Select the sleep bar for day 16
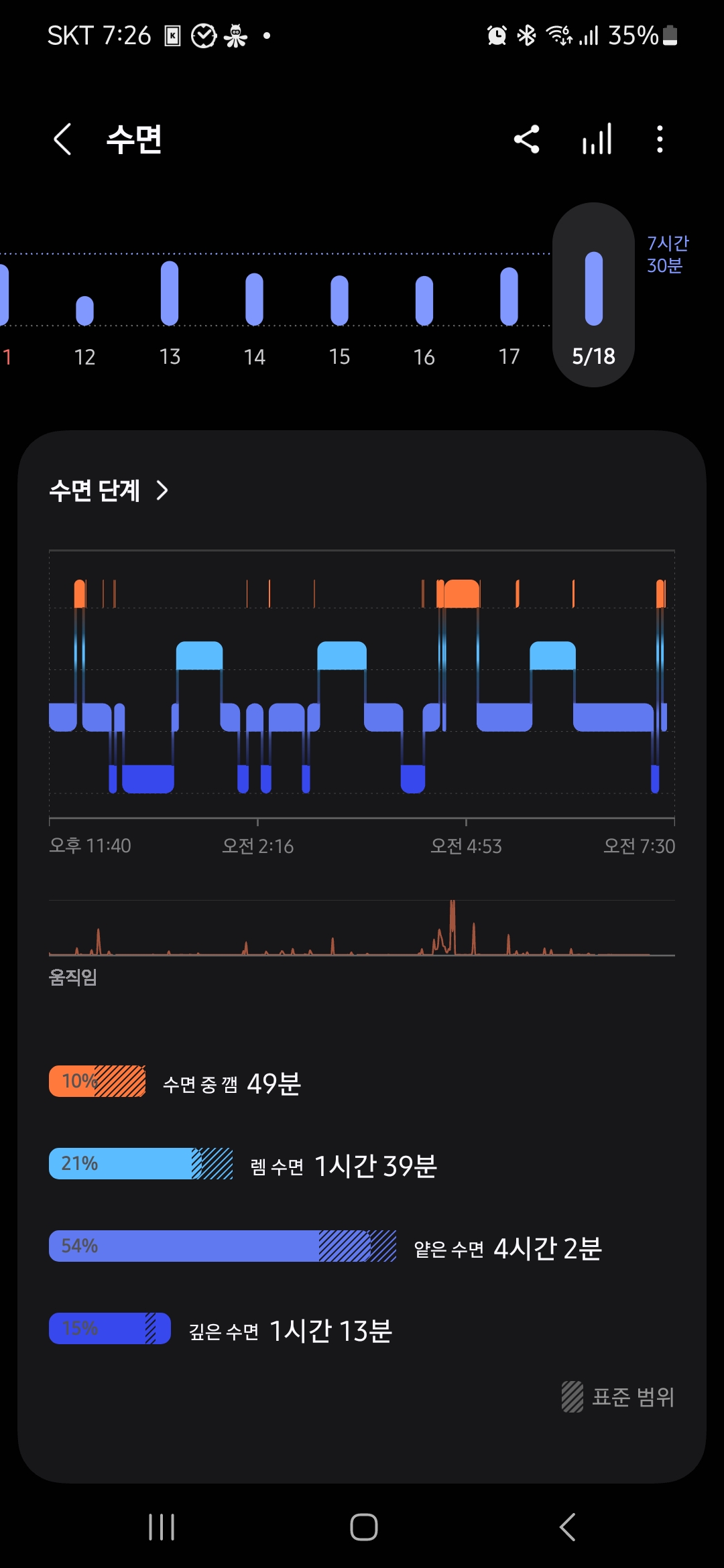The image size is (724, 1568). pyautogui.click(x=424, y=301)
